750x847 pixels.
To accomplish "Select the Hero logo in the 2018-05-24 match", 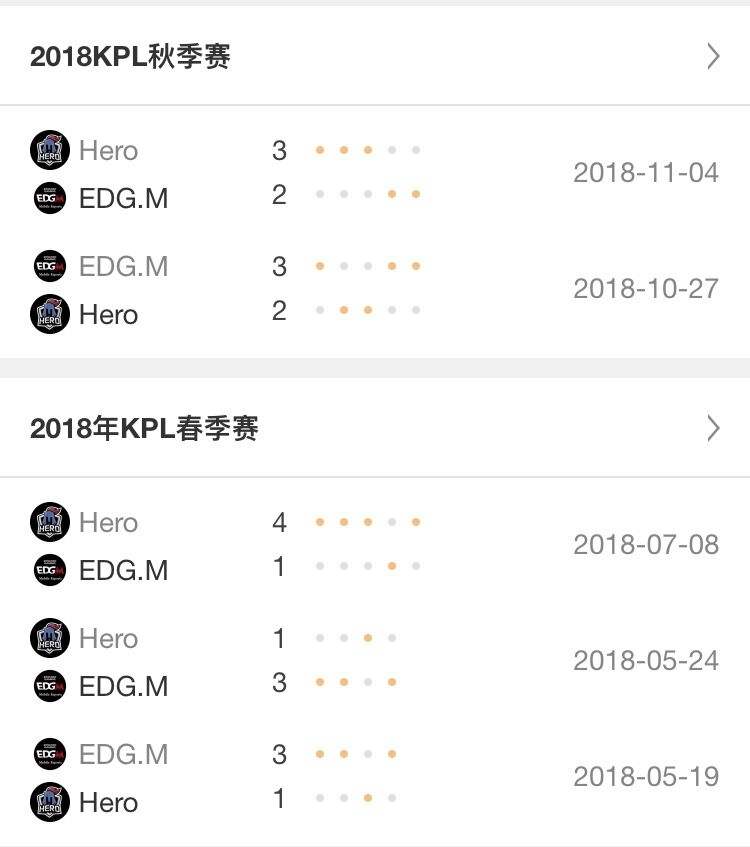I will coord(47,638).
